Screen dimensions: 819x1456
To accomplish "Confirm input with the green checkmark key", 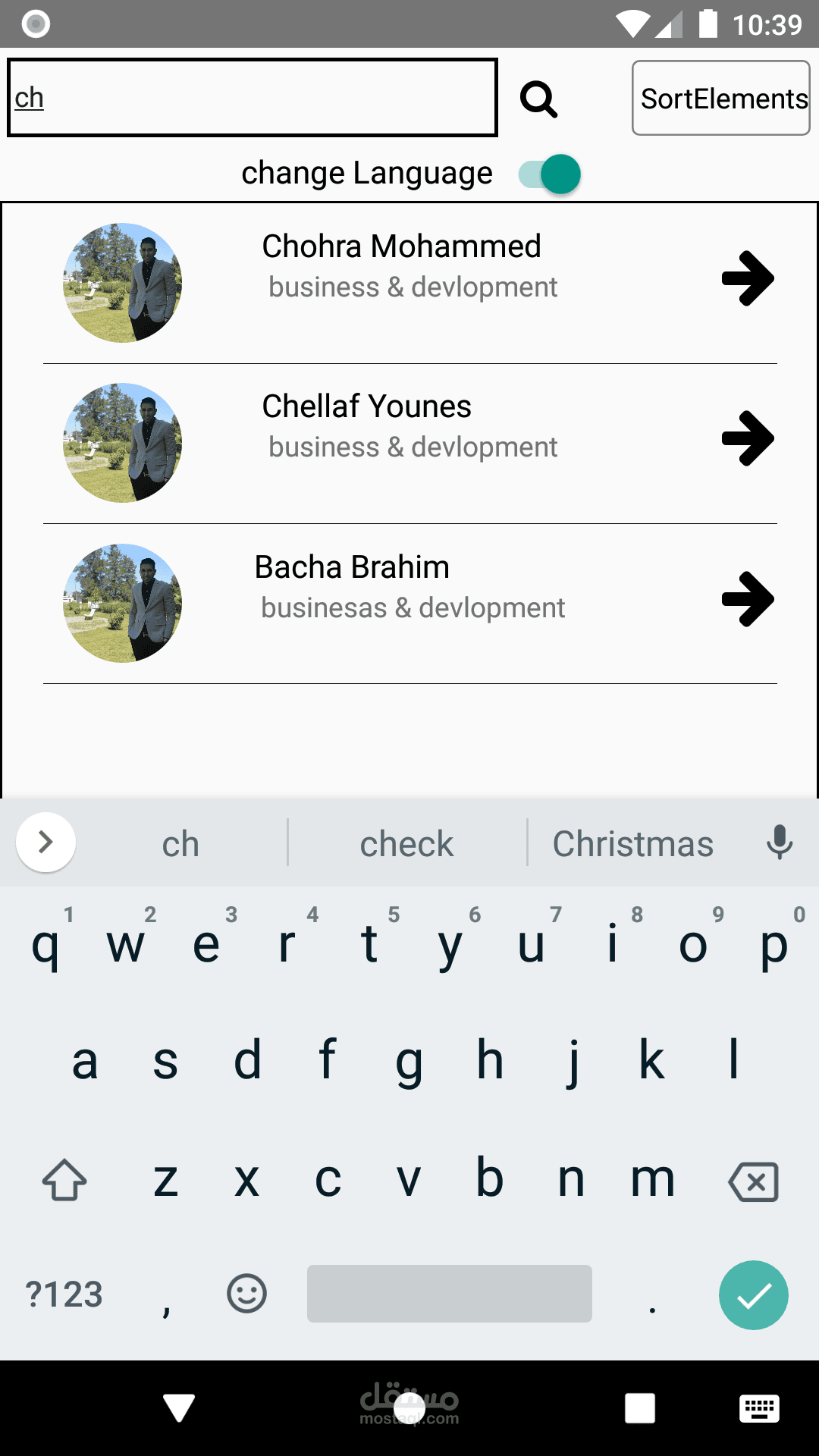I will [753, 1294].
